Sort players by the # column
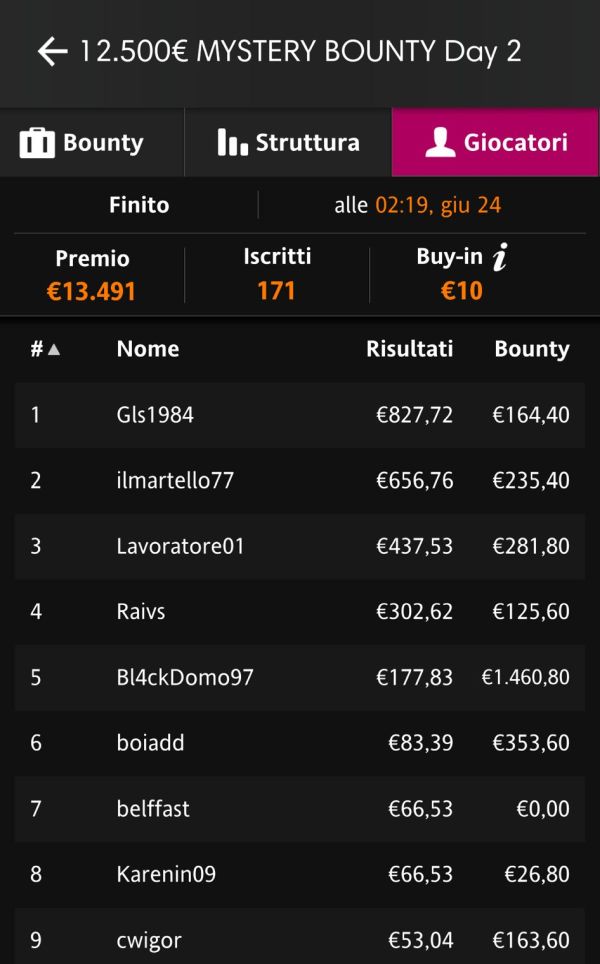600x964 pixels. pos(45,349)
